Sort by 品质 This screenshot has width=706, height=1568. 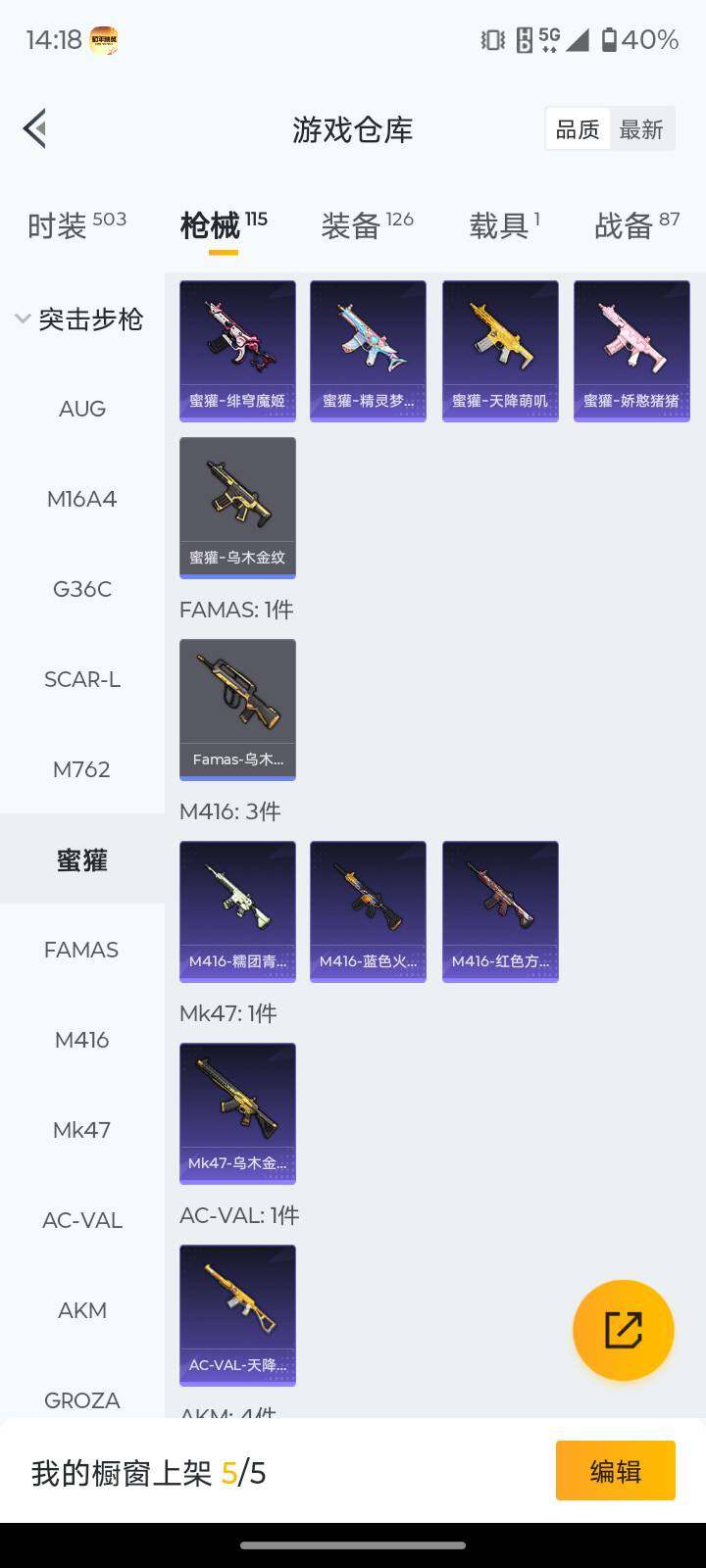coord(578,129)
